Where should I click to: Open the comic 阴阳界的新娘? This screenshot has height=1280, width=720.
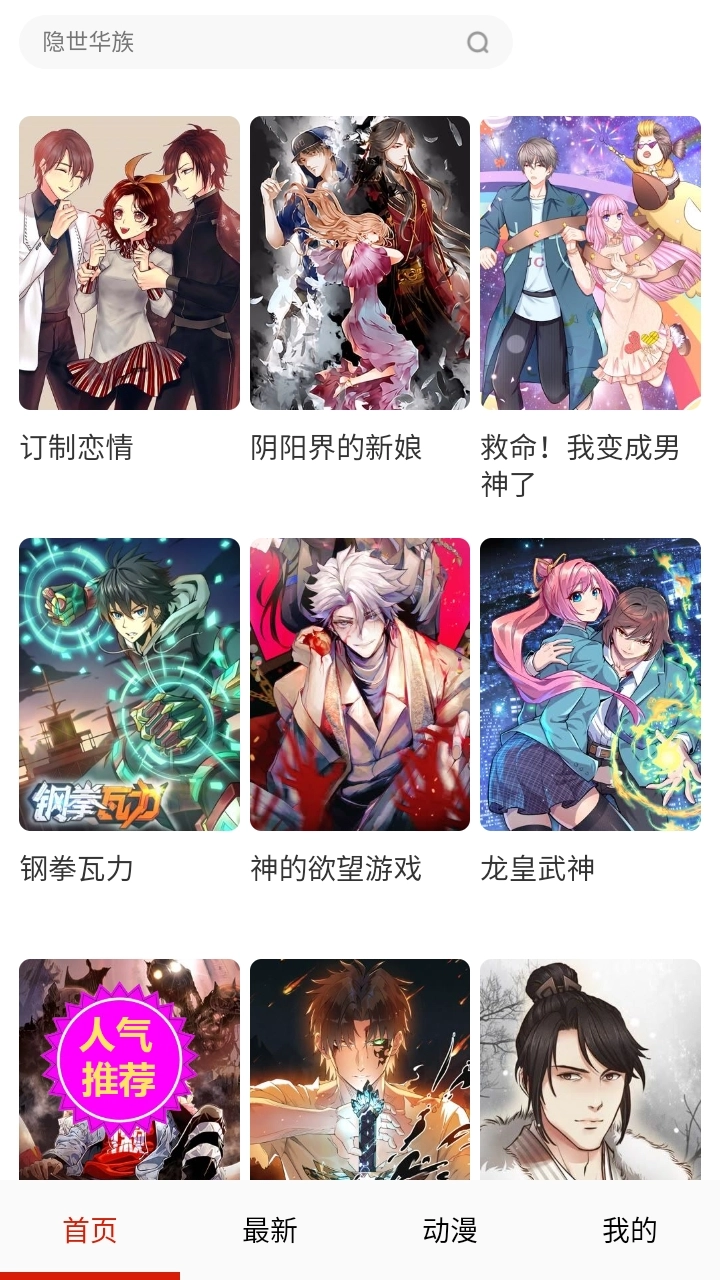pos(359,263)
